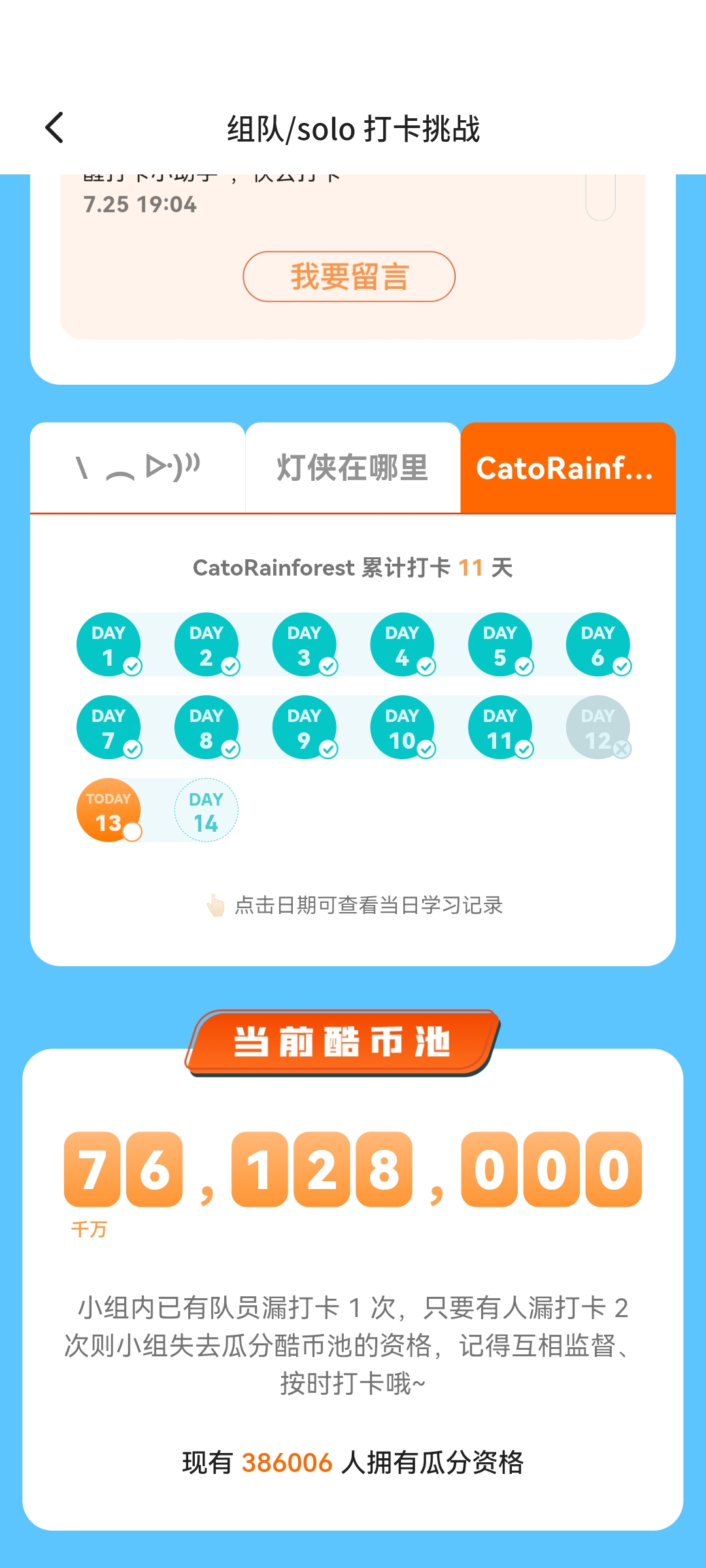This screenshot has height=1568, width=706.
Task: View the Day 1 study record
Action: 109,644
